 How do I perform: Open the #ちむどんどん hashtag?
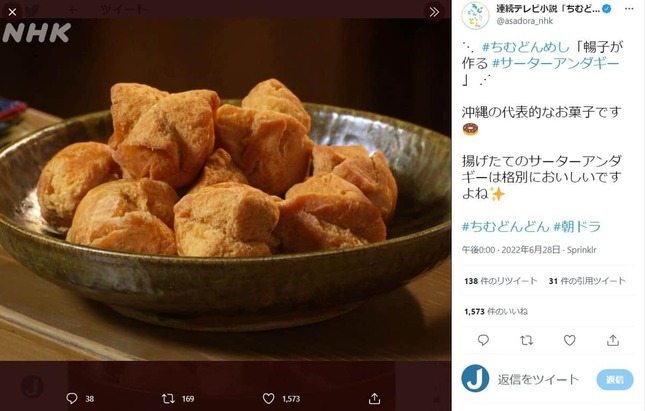point(499,227)
